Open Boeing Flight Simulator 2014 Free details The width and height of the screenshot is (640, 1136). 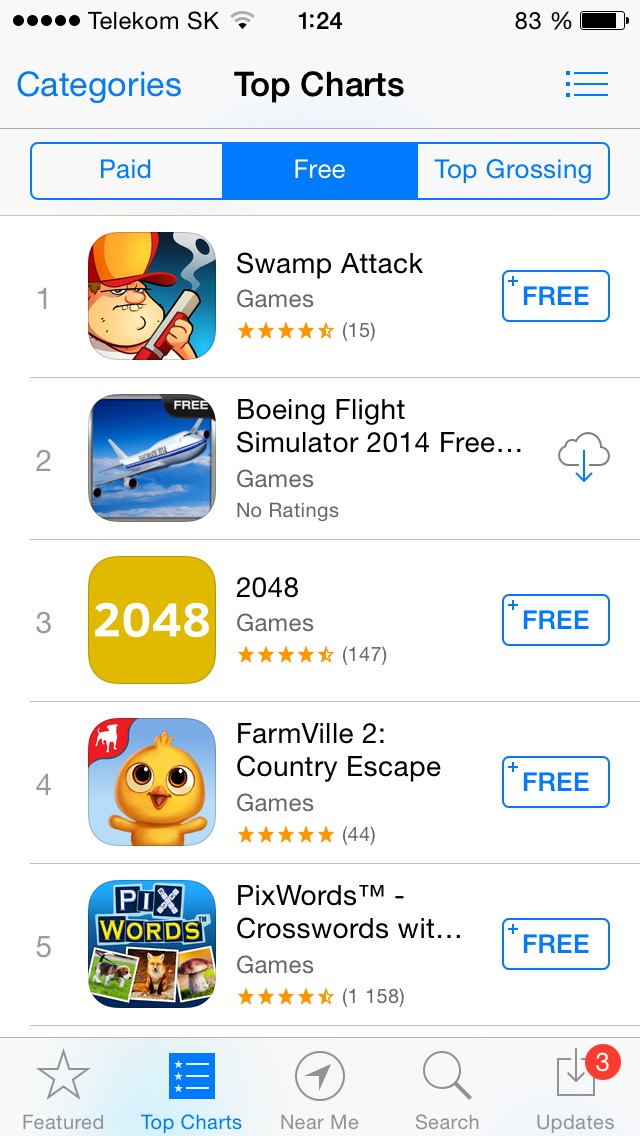tap(378, 426)
